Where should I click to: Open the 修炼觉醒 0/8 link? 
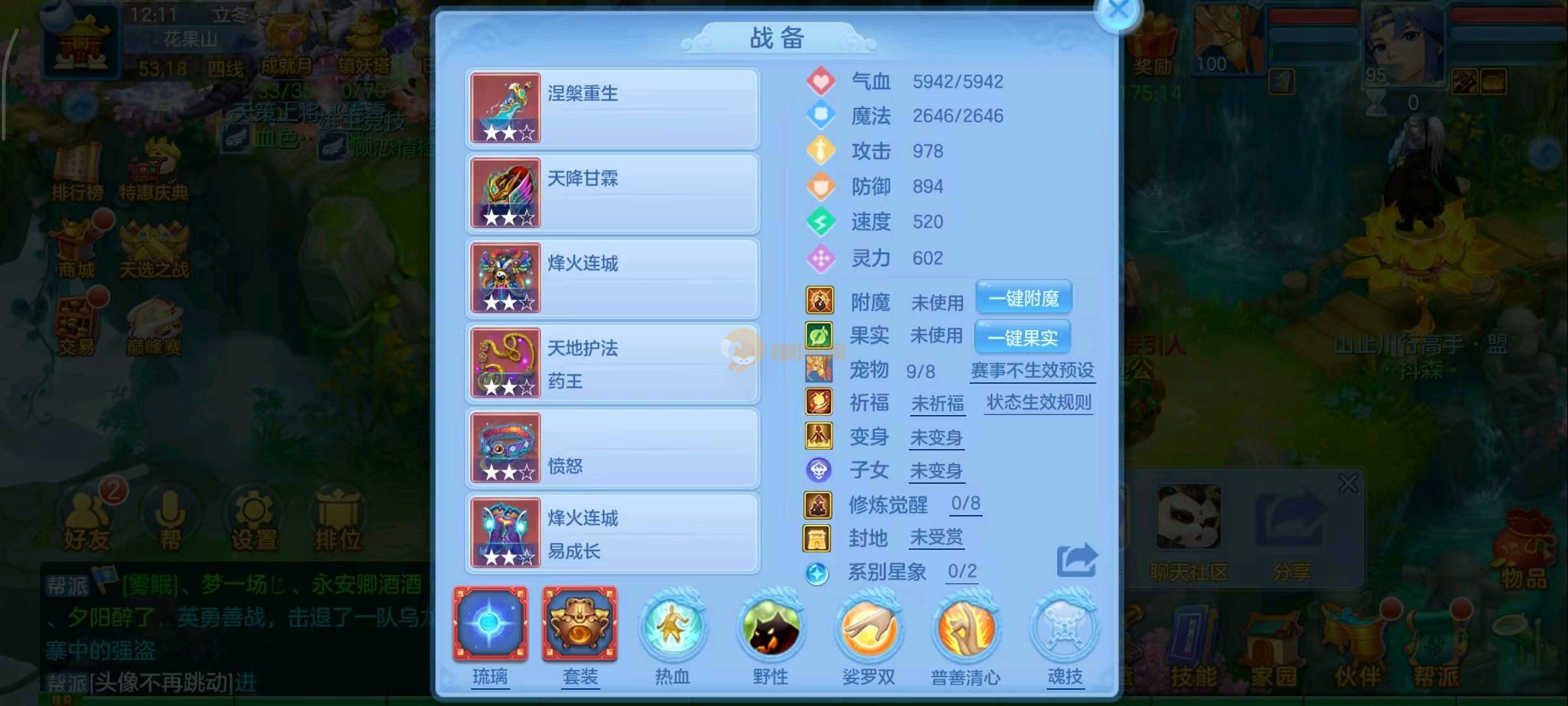coord(965,503)
